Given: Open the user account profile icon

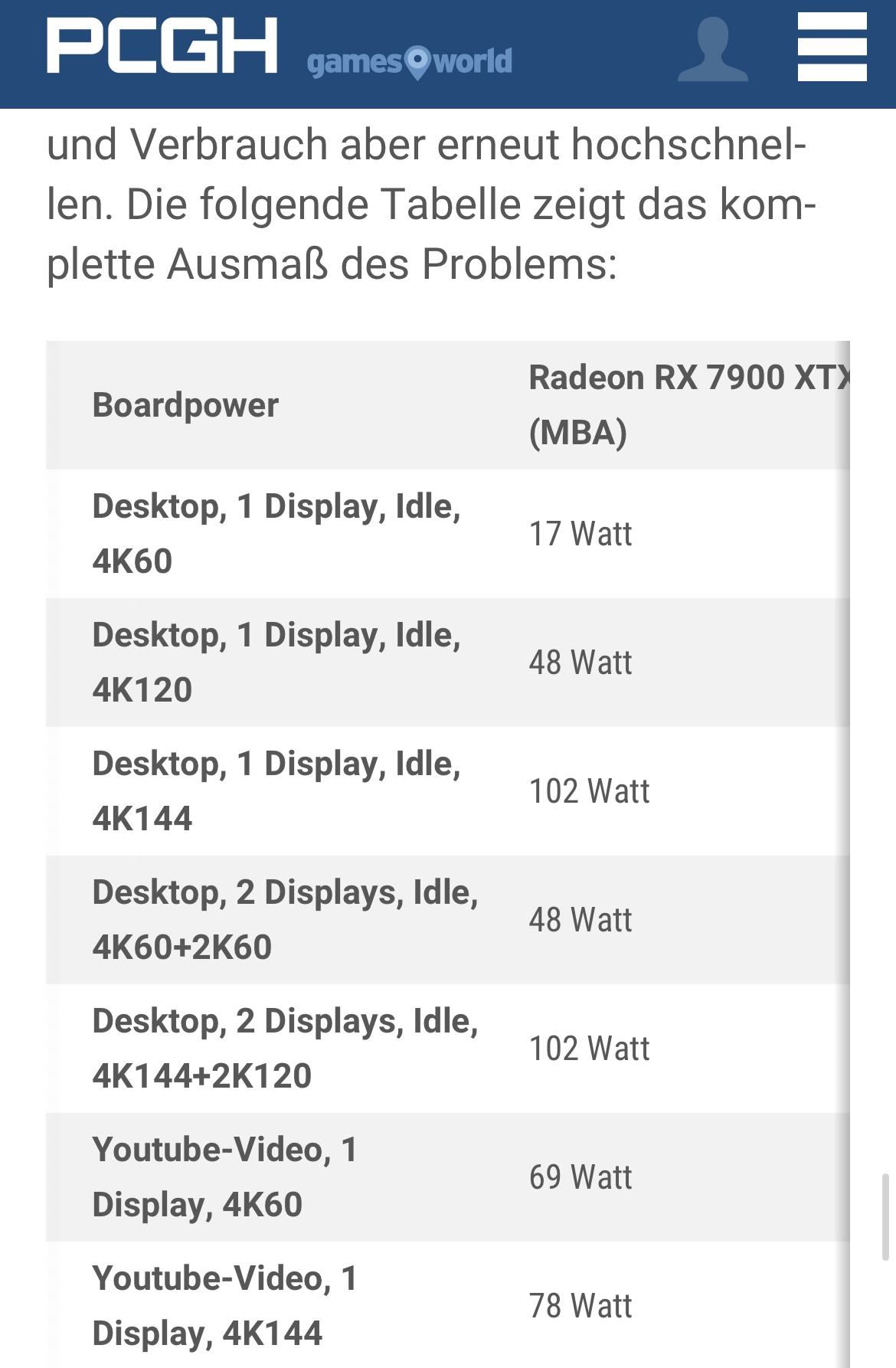Looking at the screenshot, I should click(x=712, y=50).
